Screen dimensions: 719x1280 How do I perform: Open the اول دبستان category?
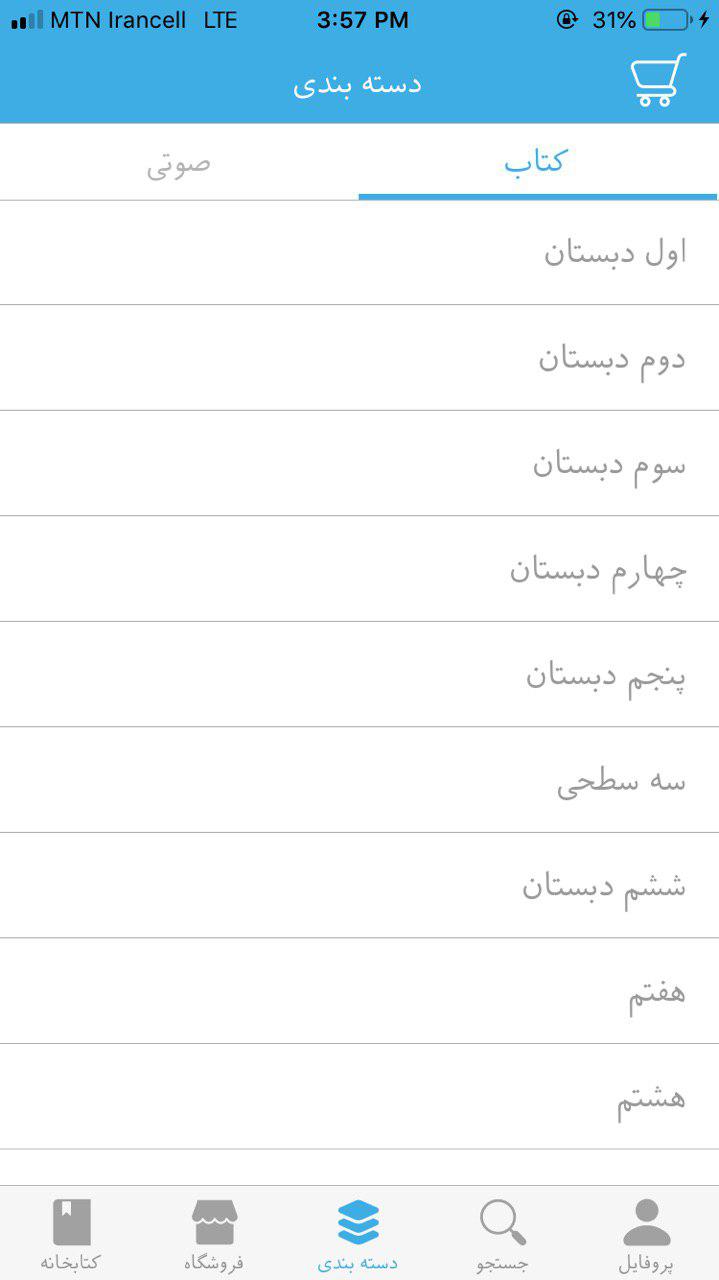359,253
